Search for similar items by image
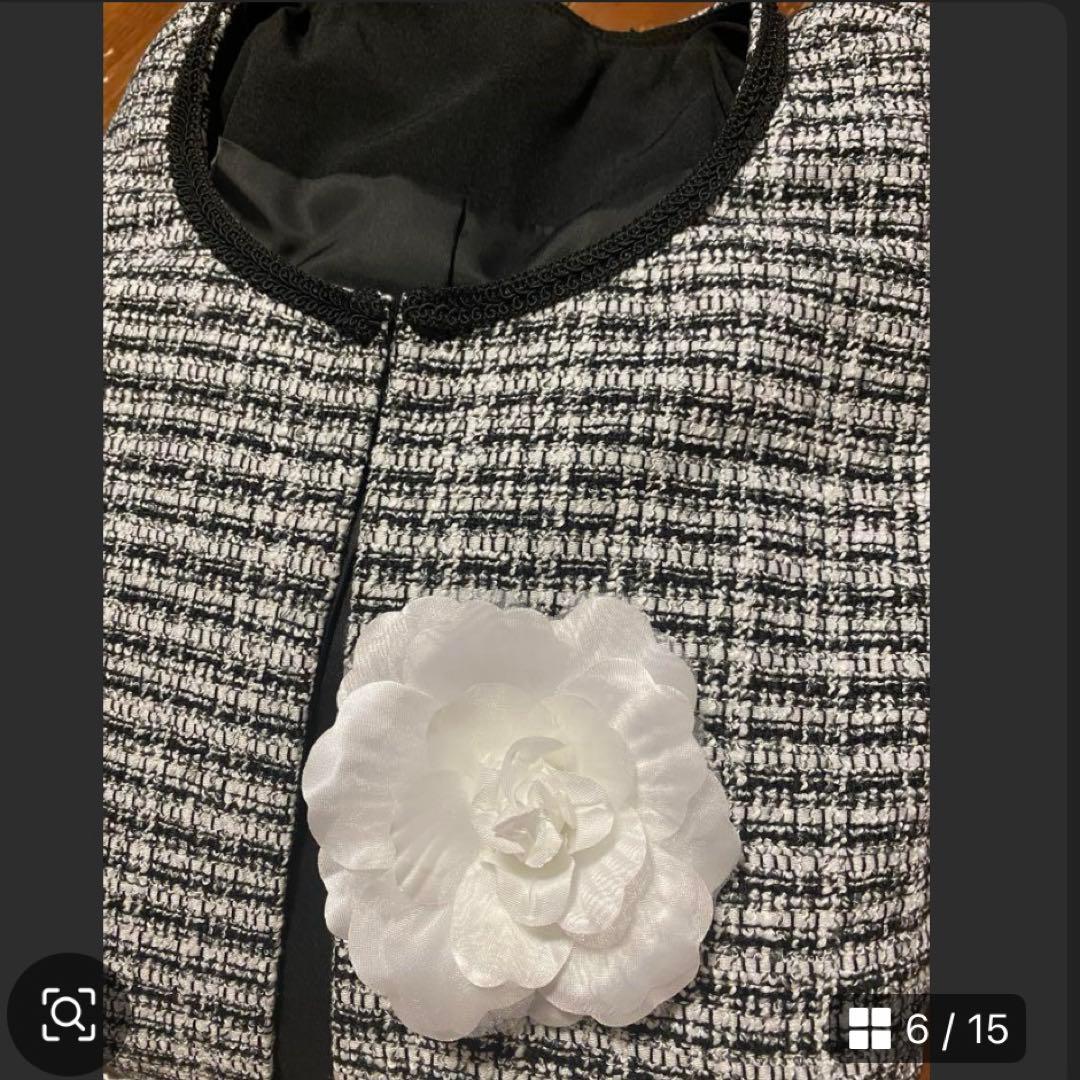1080x1080 pixels. click(69, 1014)
